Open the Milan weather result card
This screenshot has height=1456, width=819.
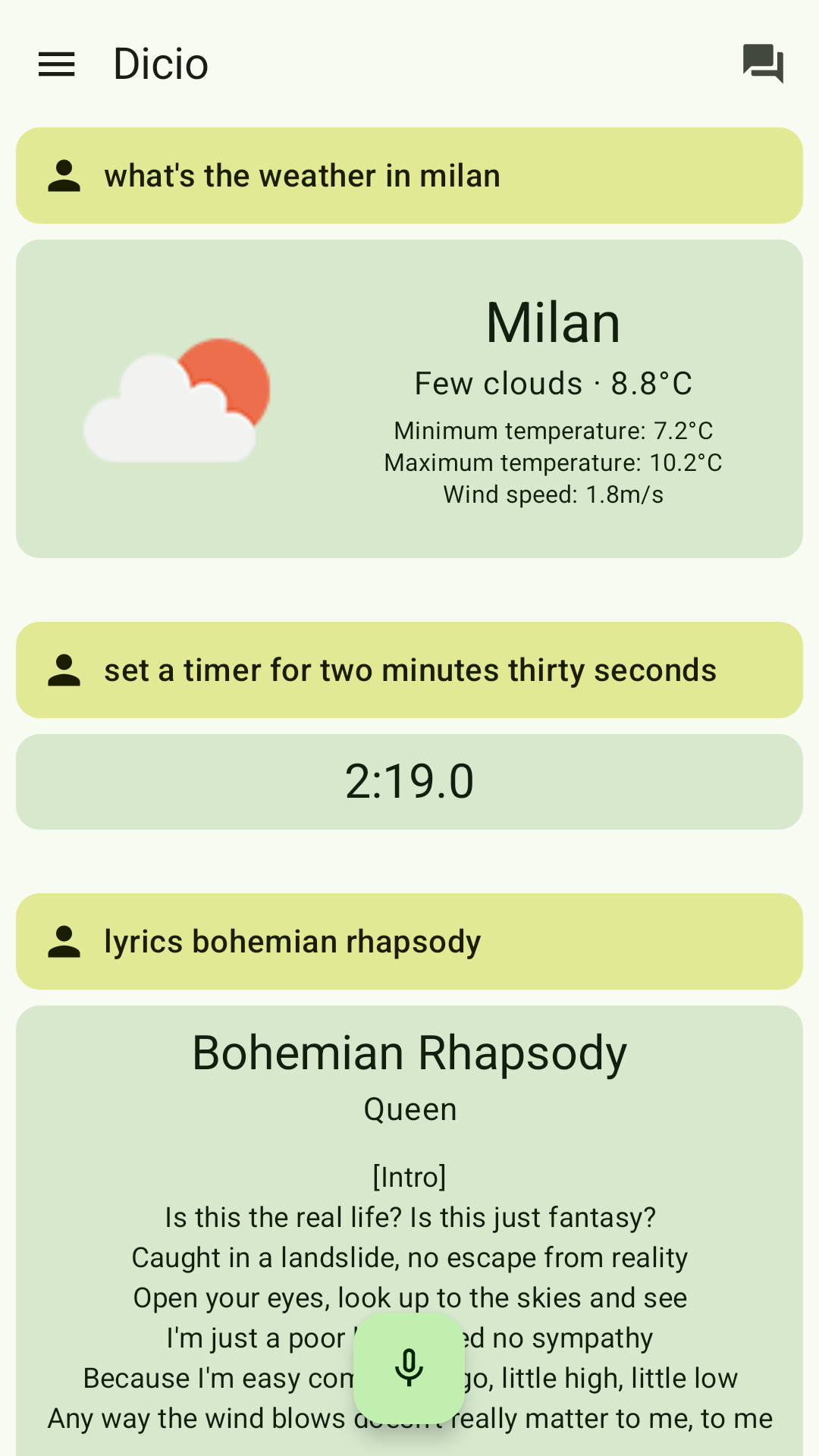click(x=409, y=399)
